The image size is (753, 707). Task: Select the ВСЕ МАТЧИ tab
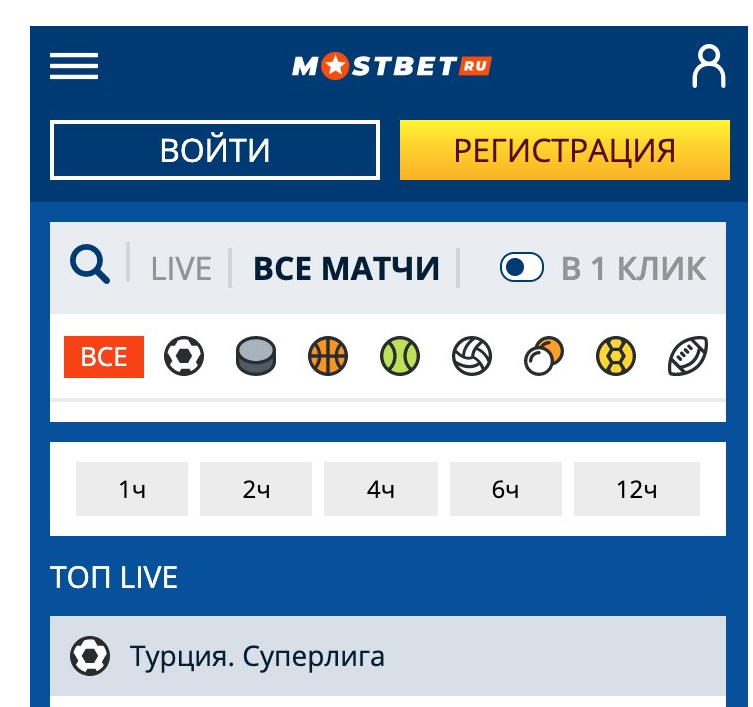346,269
